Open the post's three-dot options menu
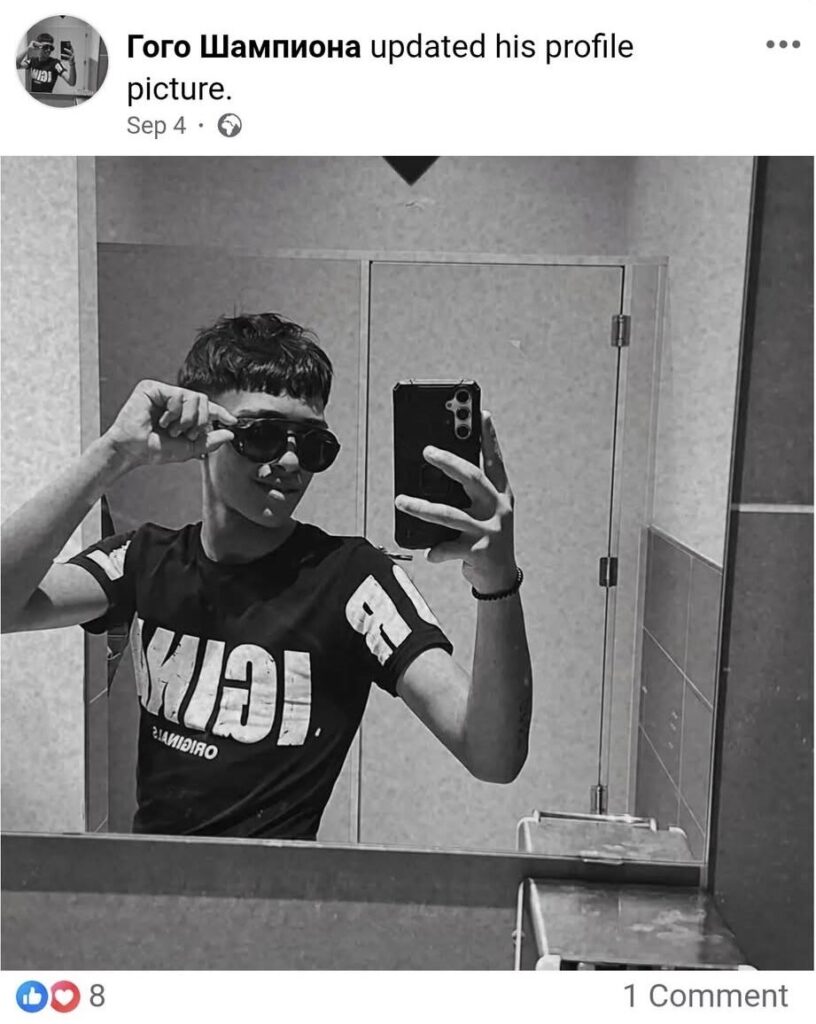The height and width of the screenshot is (1024, 816). 782,45
